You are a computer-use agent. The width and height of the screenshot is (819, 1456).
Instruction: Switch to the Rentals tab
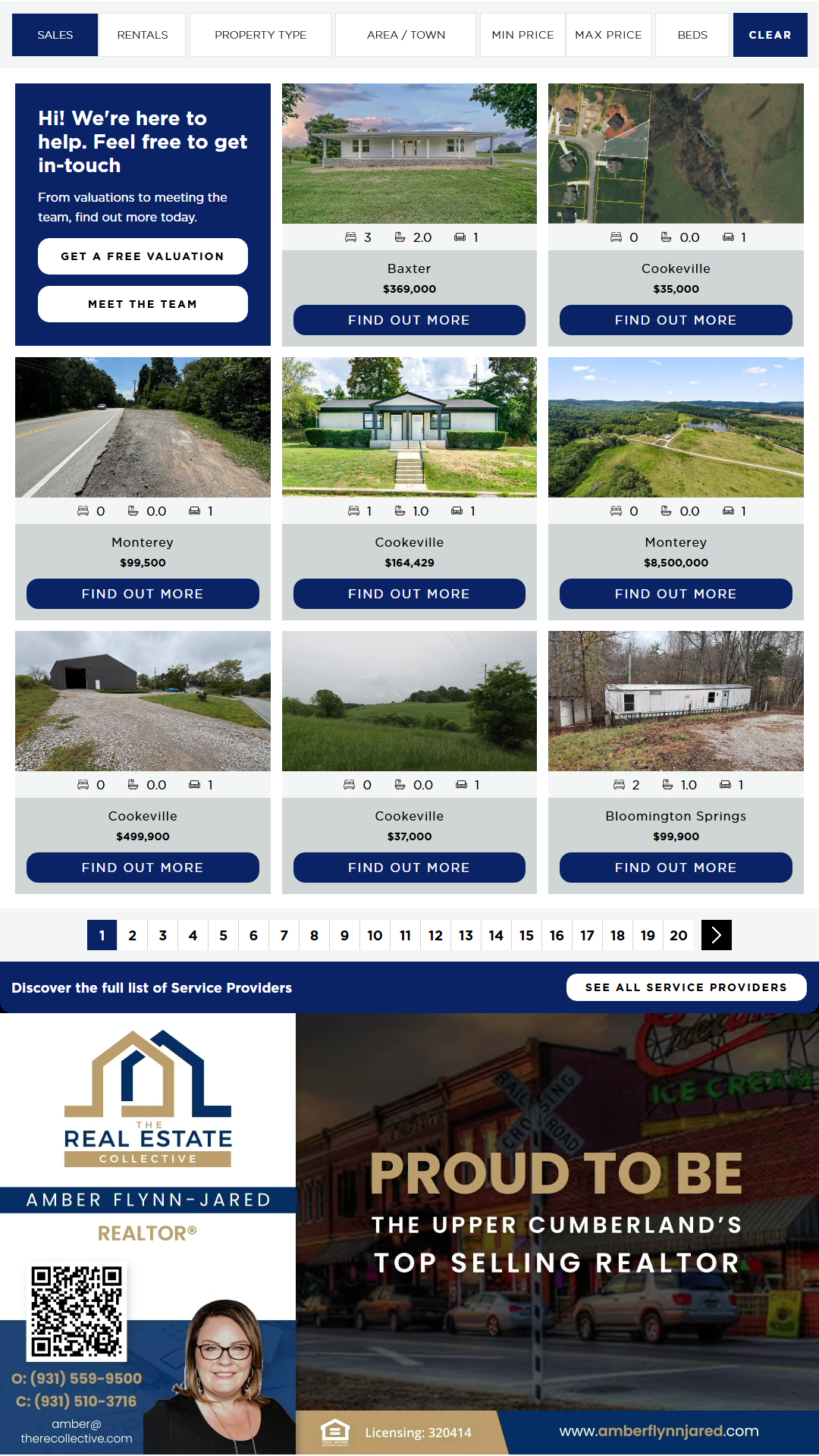(x=143, y=35)
